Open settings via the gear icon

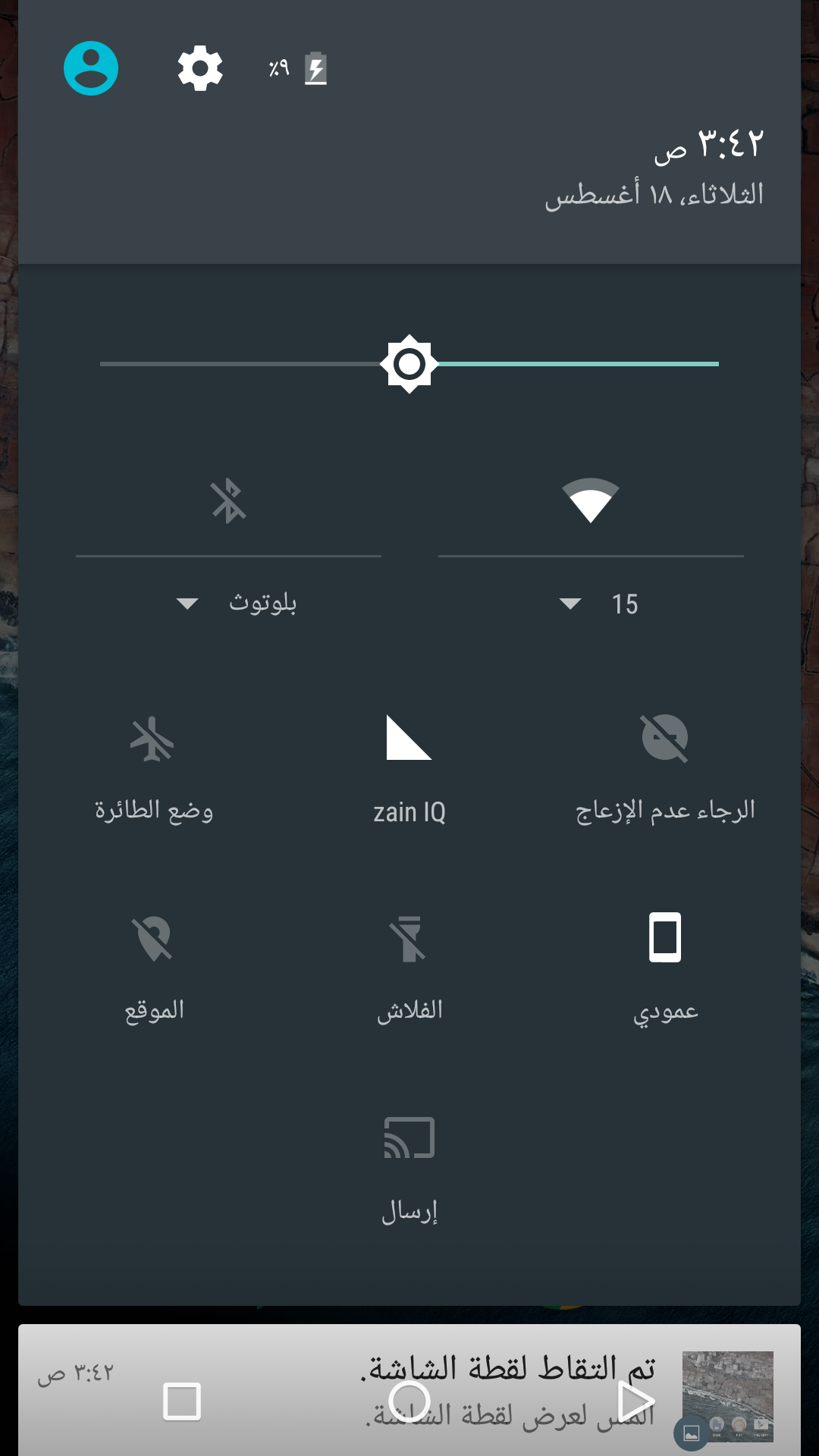(x=200, y=68)
